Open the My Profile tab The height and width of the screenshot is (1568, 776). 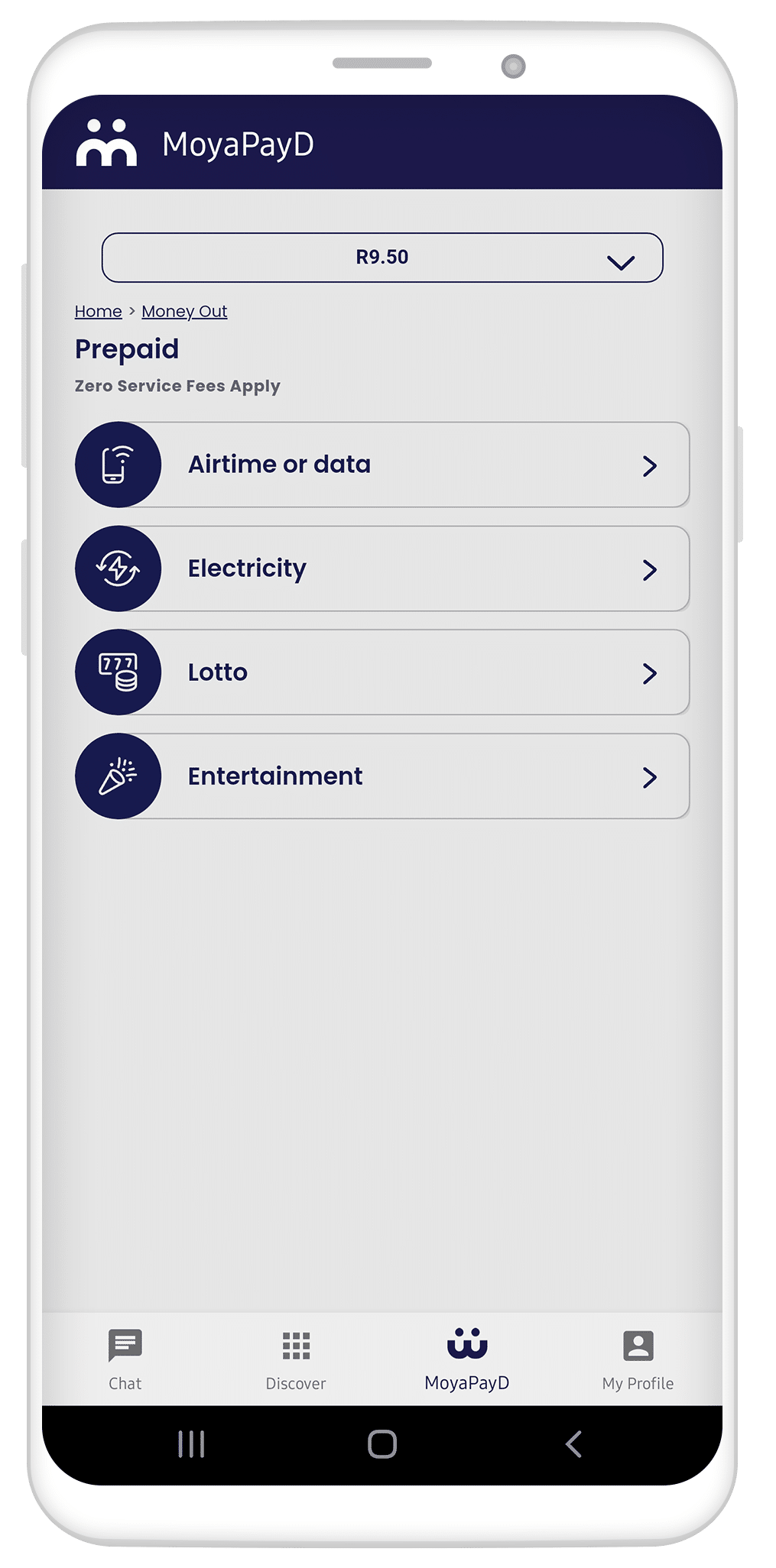[638, 1360]
